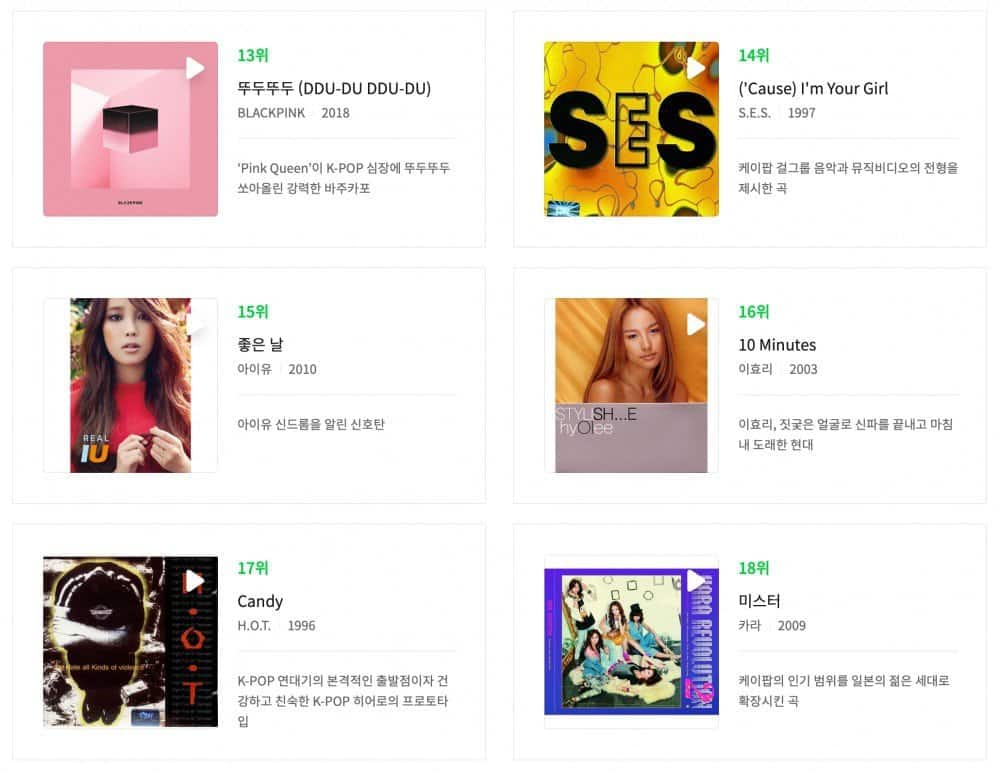Play DDU-DU DDU-DU by BLACKPINK
The width and height of the screenshot is (1000, 773).
[x=195, y=68]
